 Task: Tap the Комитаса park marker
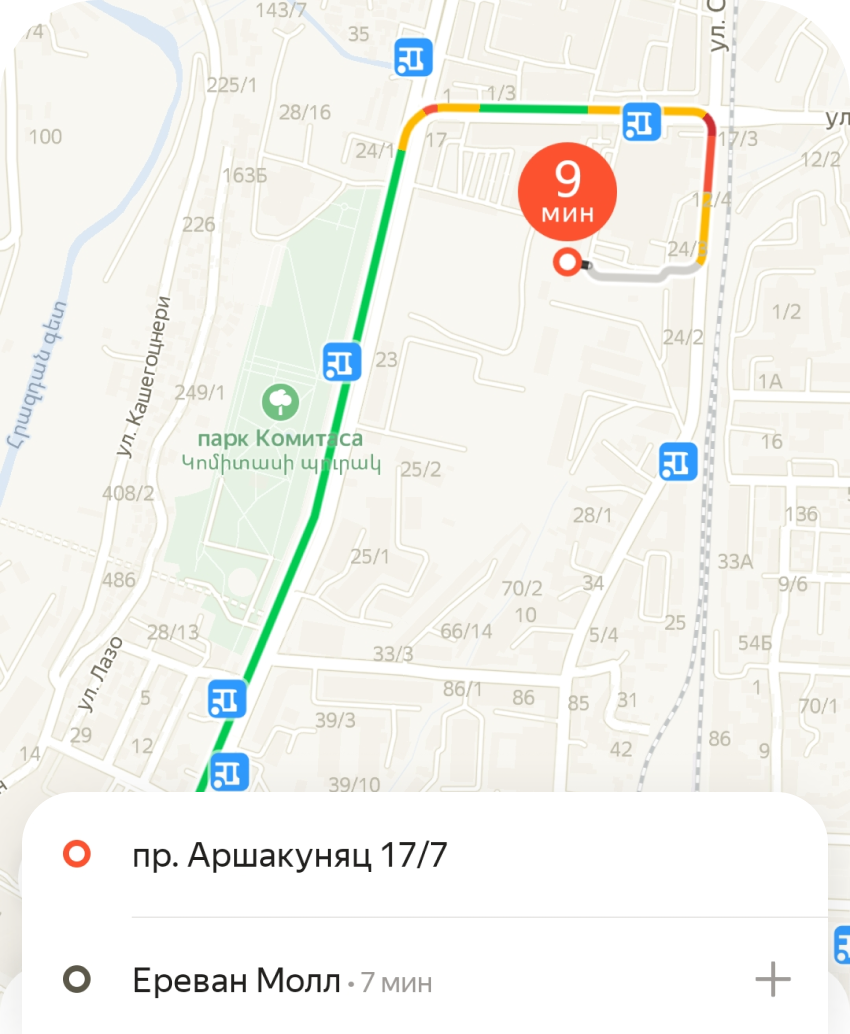[280, 404]
